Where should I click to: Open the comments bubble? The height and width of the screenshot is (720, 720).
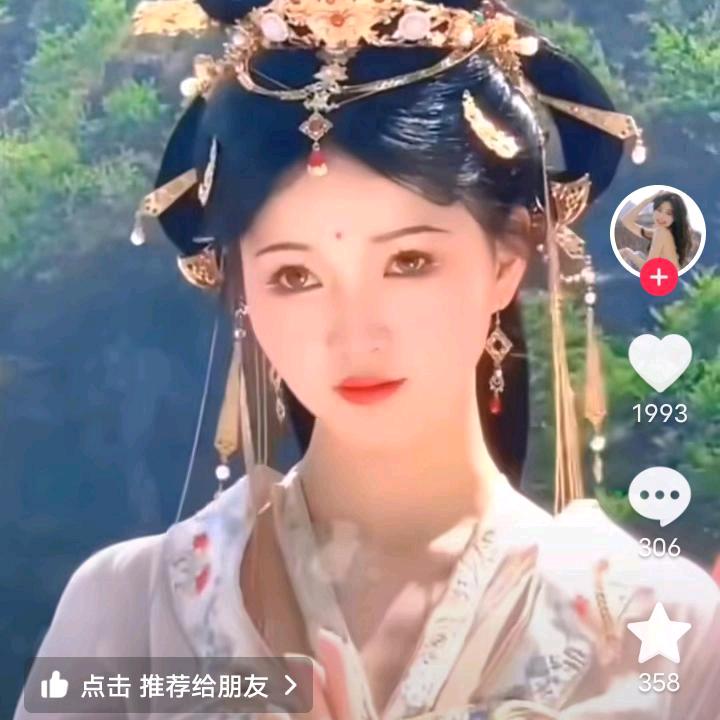pyautogui.click(x=659, y=496)
